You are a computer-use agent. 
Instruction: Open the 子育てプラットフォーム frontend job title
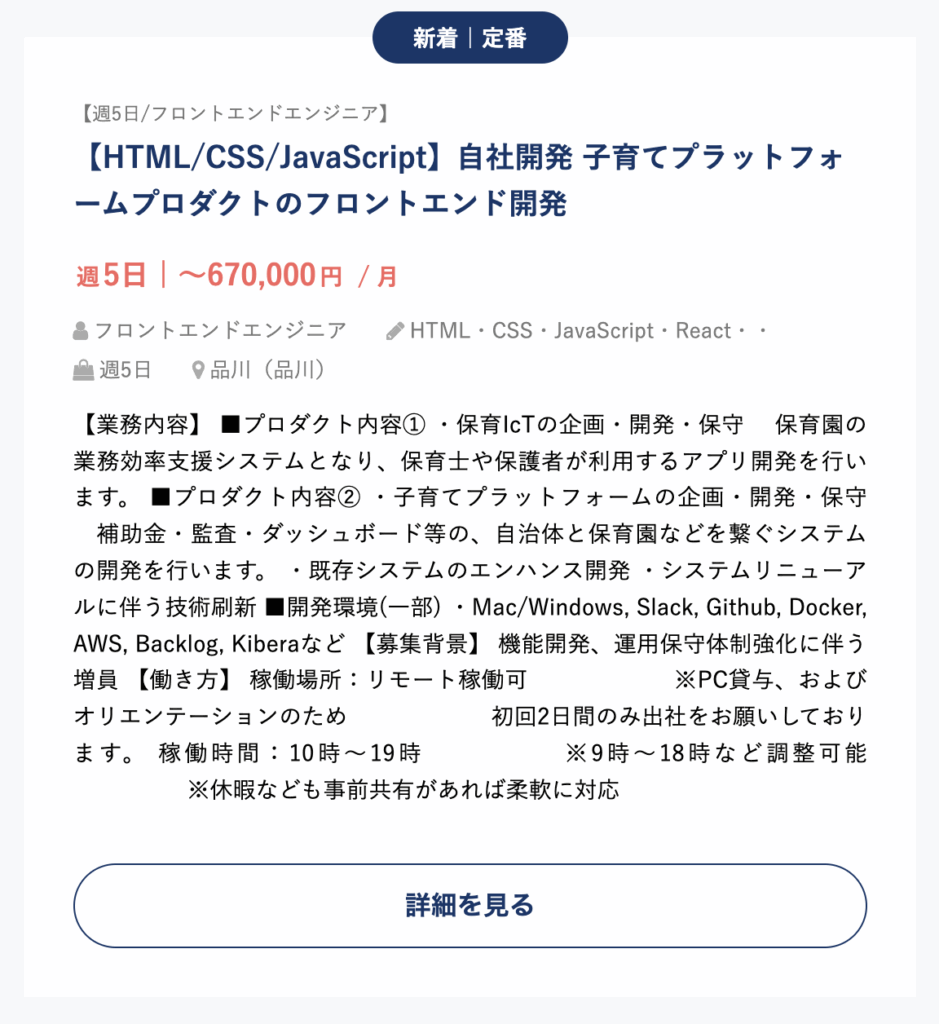(x=460, y=180)
